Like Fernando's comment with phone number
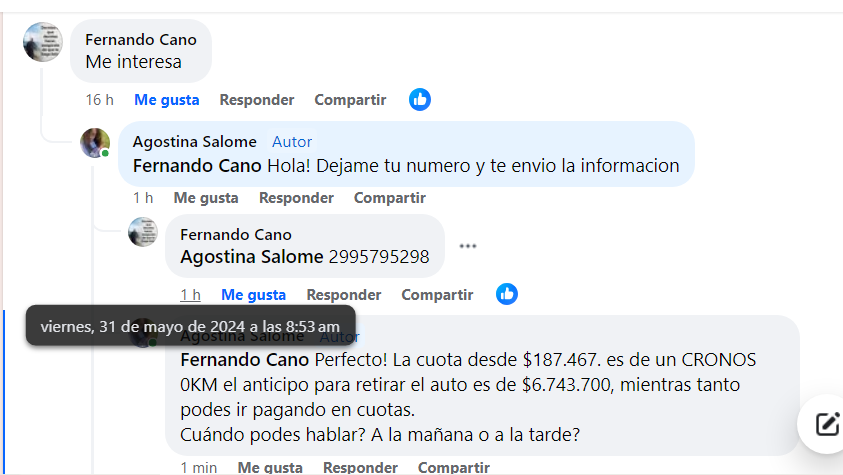 (254, 295)
